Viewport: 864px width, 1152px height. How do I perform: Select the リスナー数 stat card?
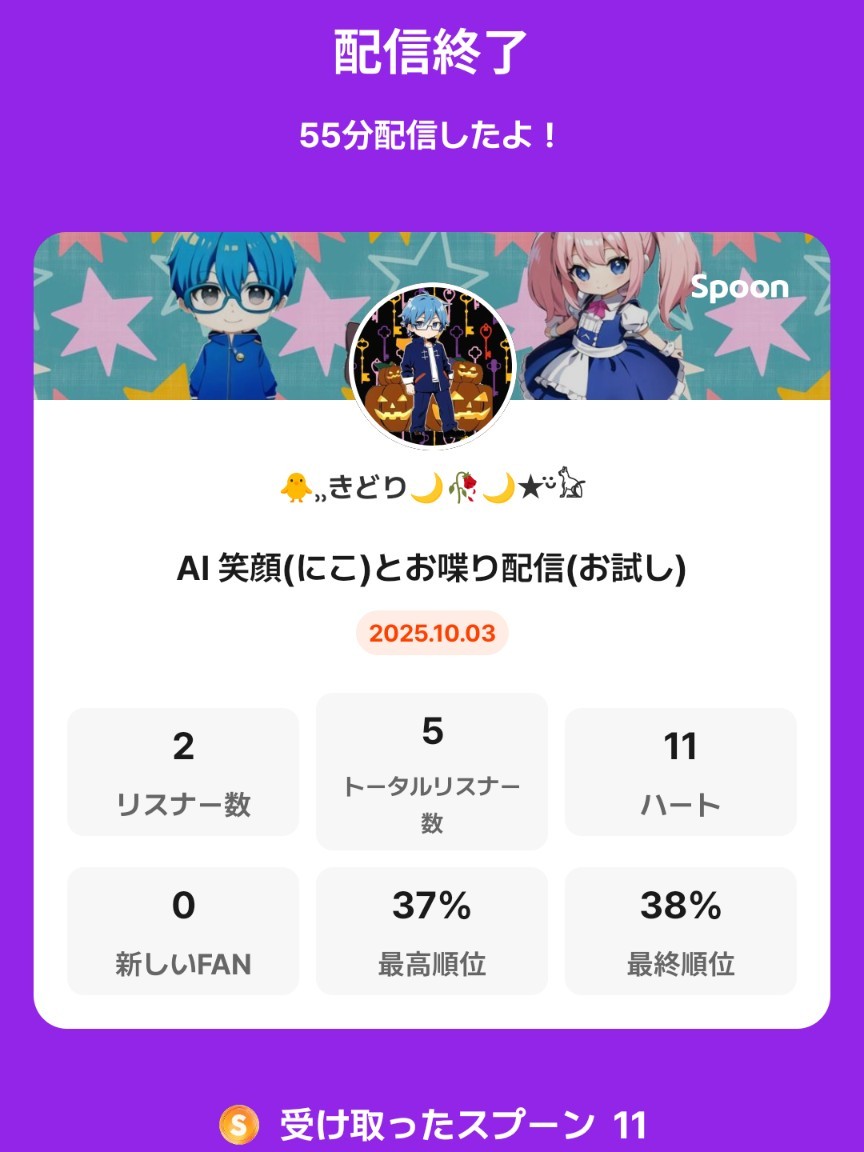(x=182, y=770)
